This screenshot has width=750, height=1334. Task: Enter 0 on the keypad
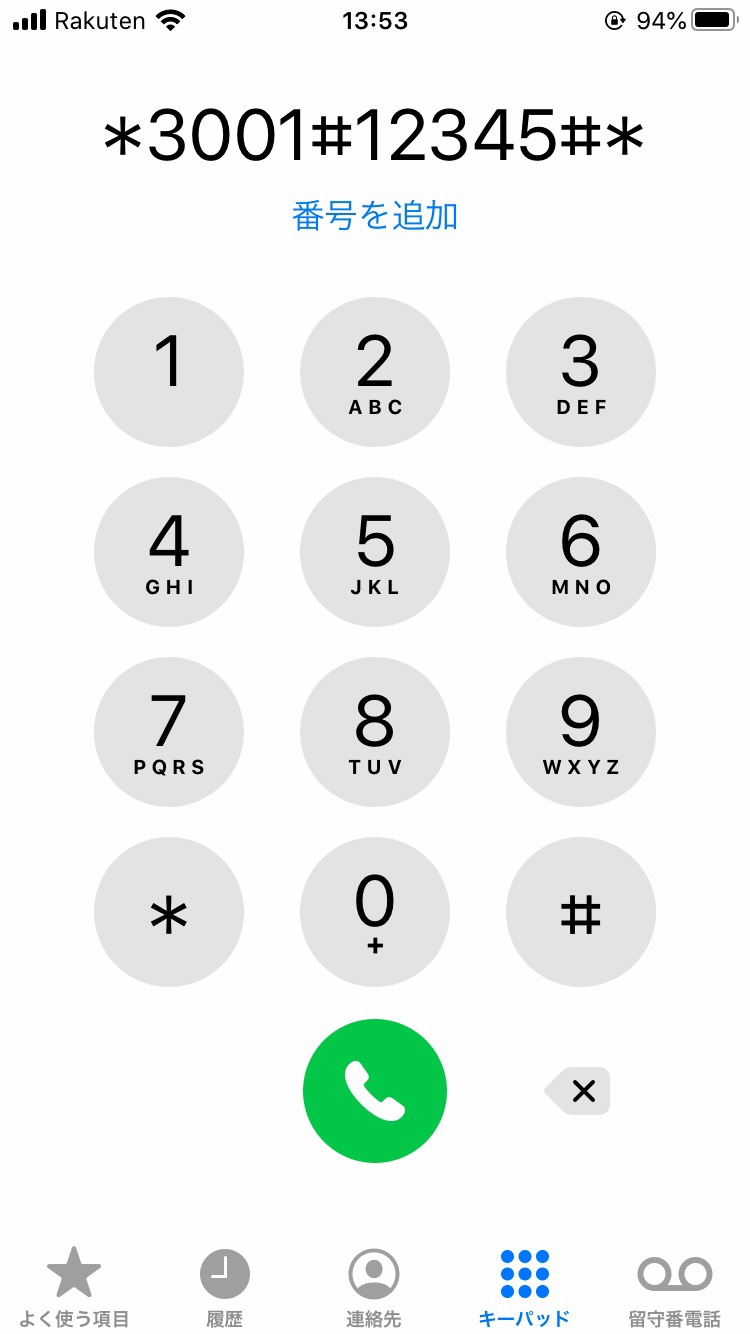tap(375, 912)
